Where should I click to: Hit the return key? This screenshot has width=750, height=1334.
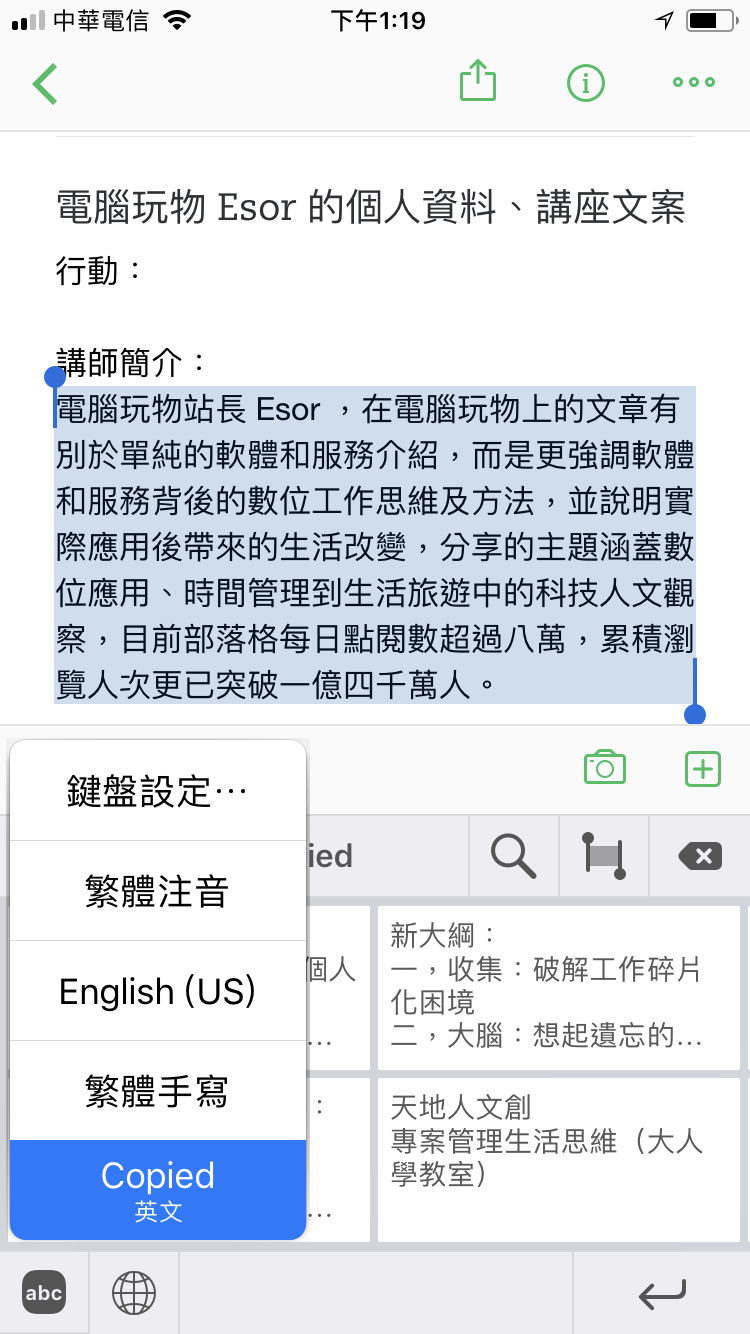point(661,1293)
